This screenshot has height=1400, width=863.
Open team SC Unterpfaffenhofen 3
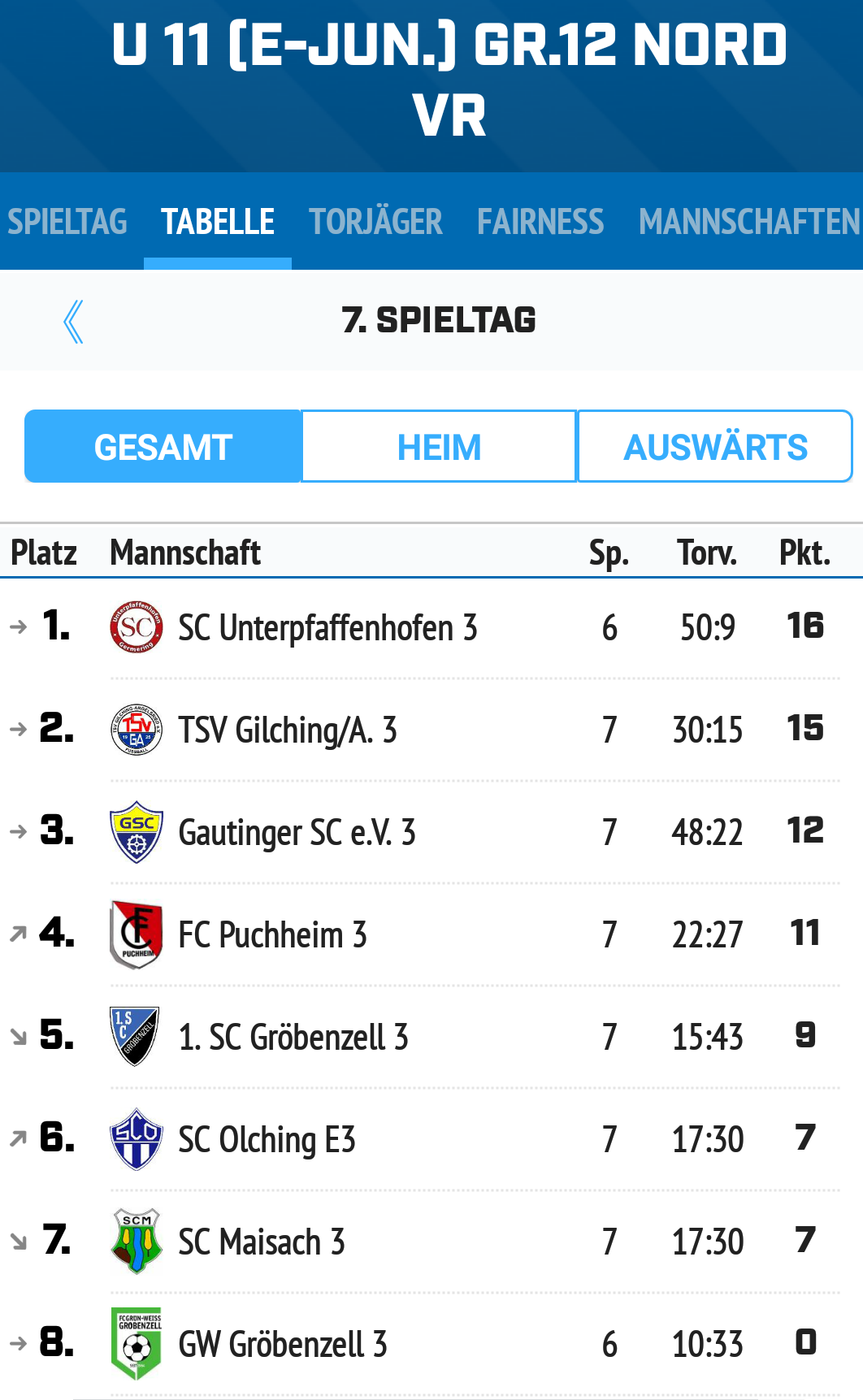431,627
